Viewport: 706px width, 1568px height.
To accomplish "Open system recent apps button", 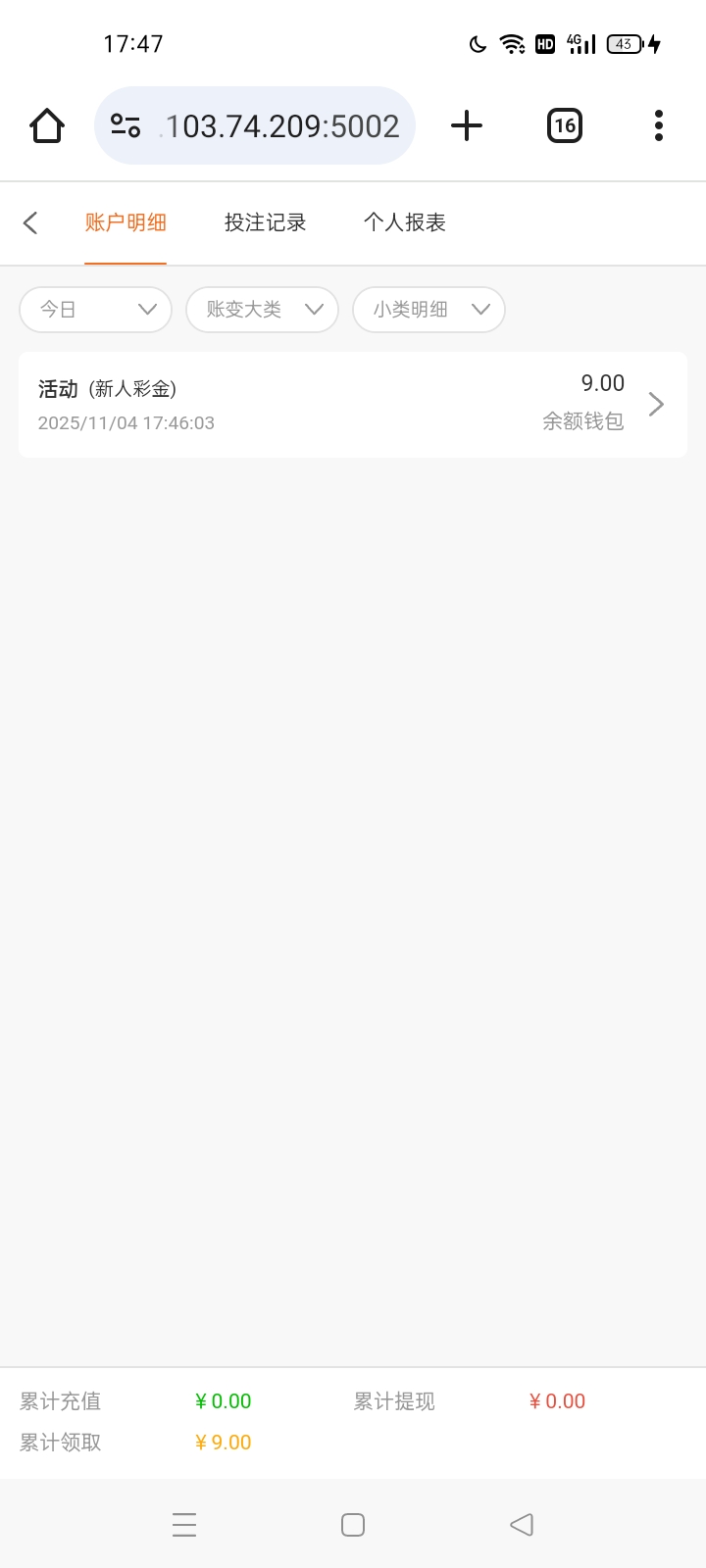I will (x=184, y=1525).
